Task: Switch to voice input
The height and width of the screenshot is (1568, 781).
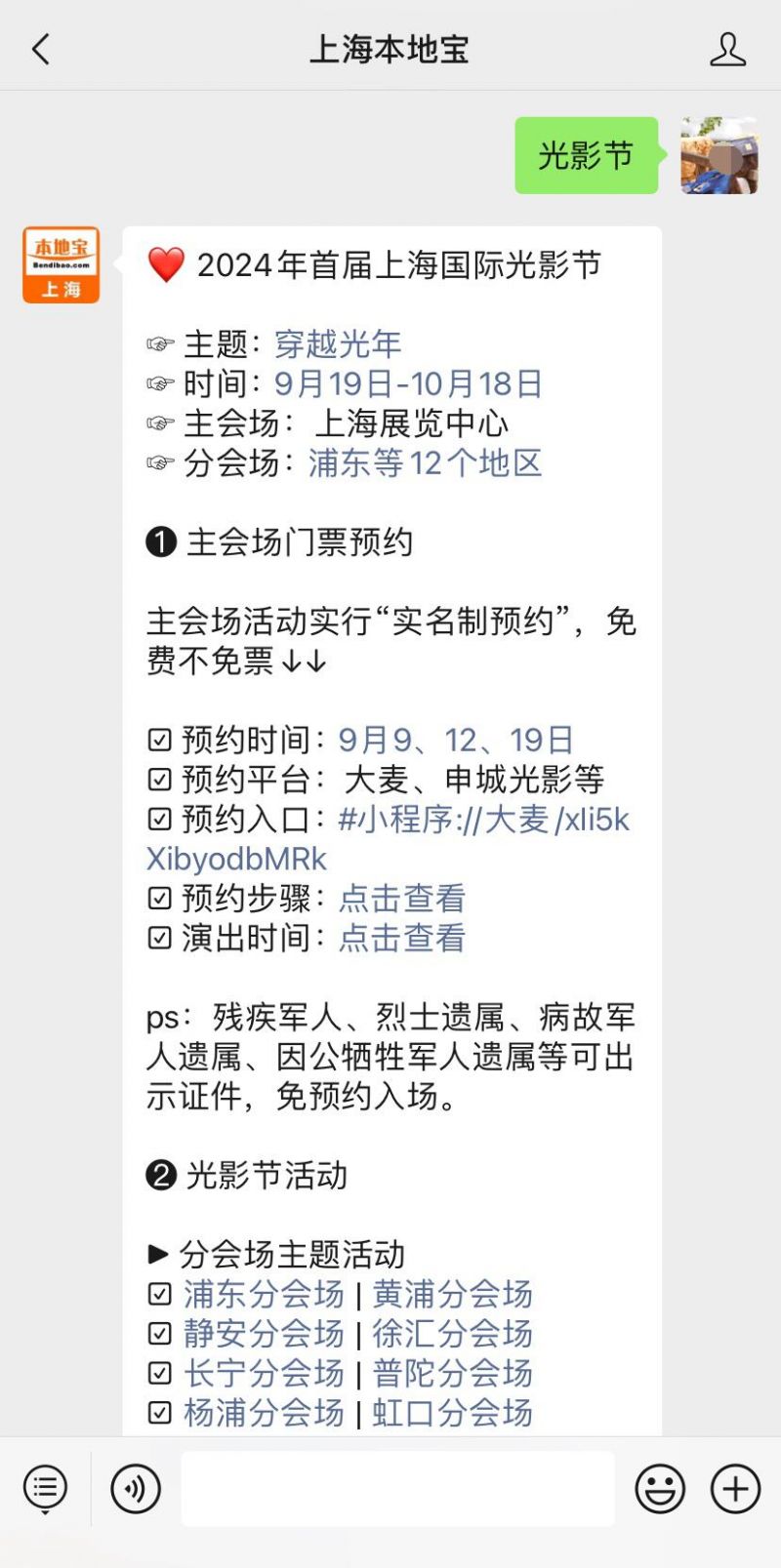Action: 136,1489
